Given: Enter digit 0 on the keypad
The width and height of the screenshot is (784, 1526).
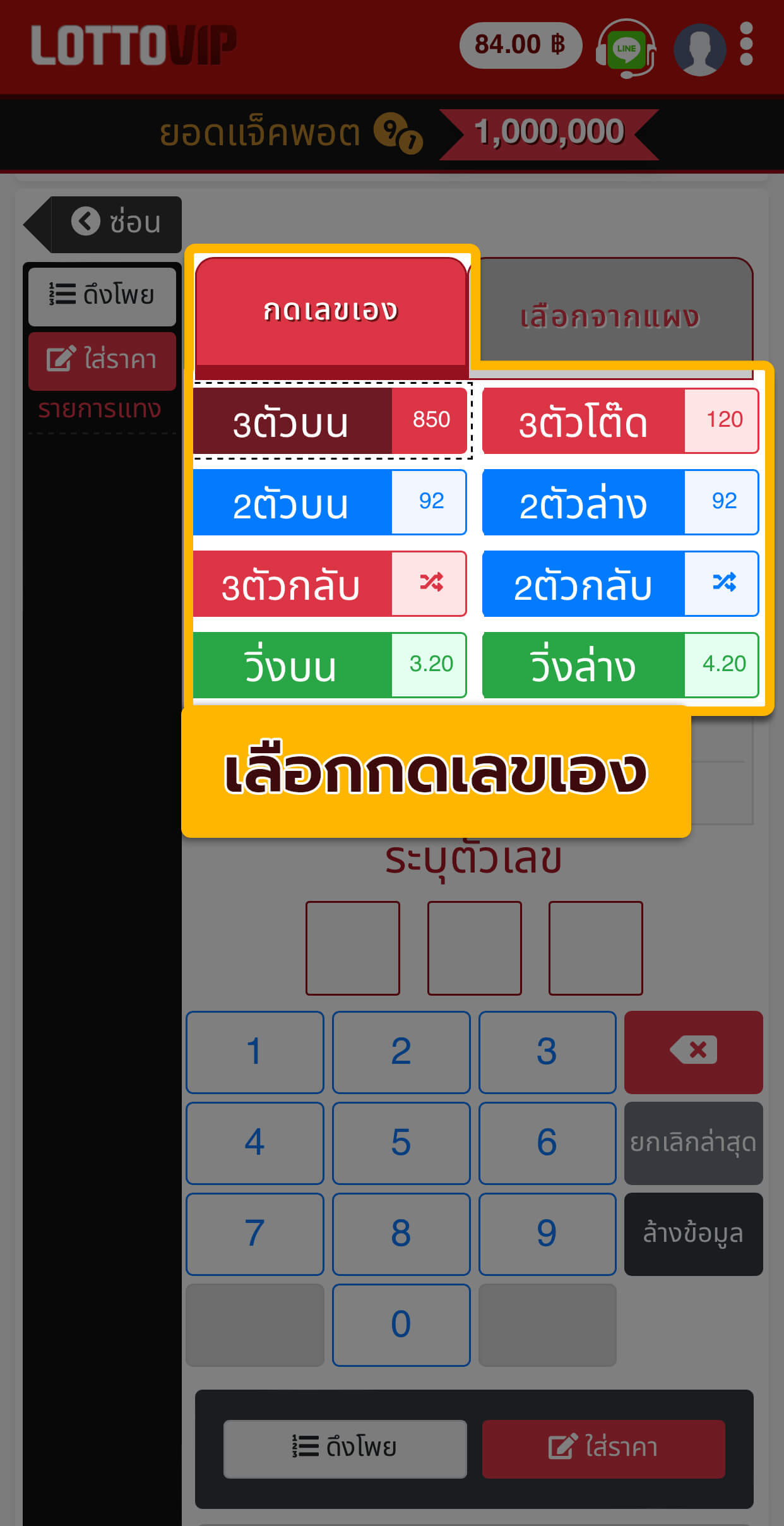Looking at the screenshot, I should coord(401,1325).
